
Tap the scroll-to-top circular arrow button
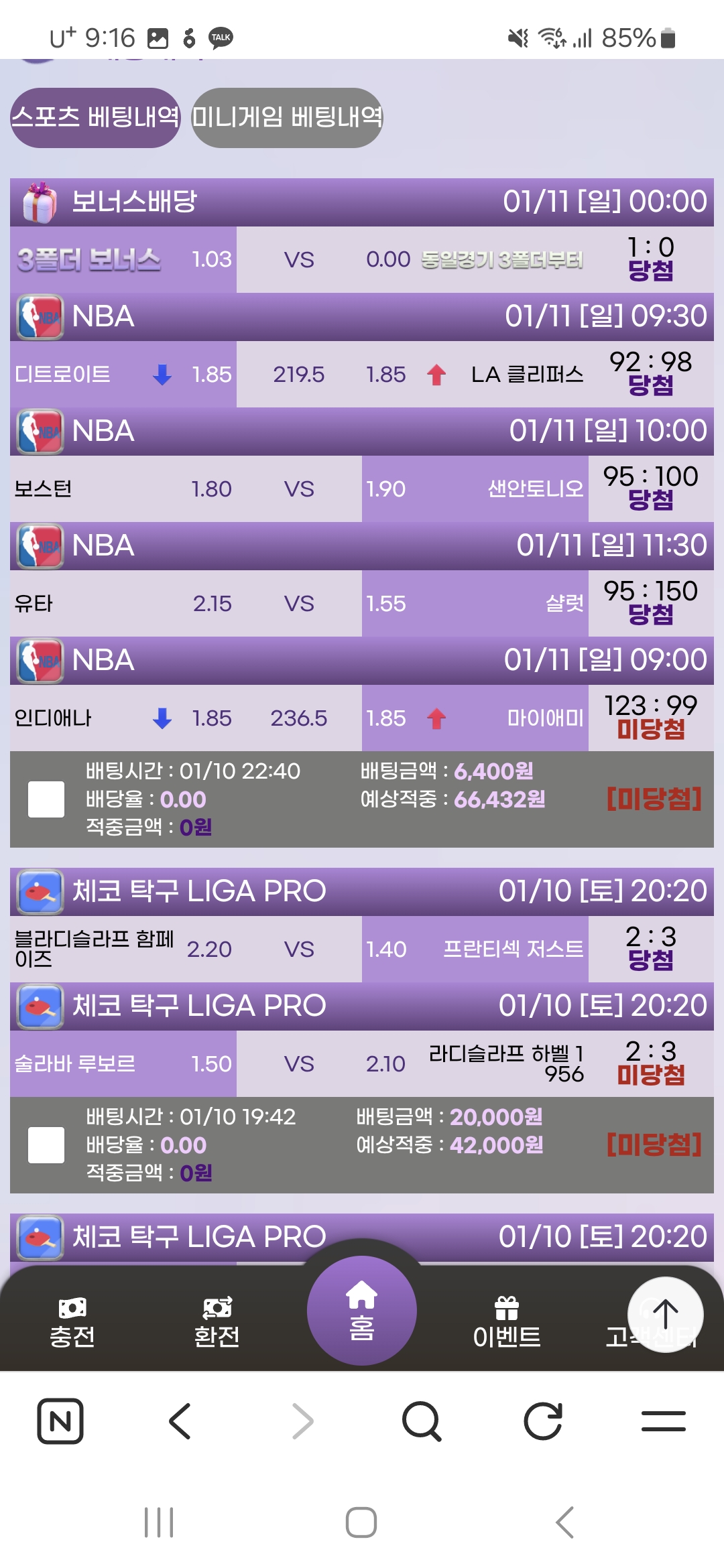coord(665,1313)
